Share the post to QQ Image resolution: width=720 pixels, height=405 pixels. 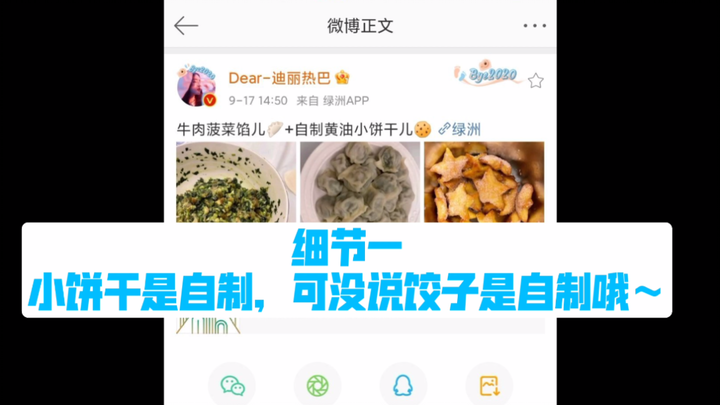[404, 385]
